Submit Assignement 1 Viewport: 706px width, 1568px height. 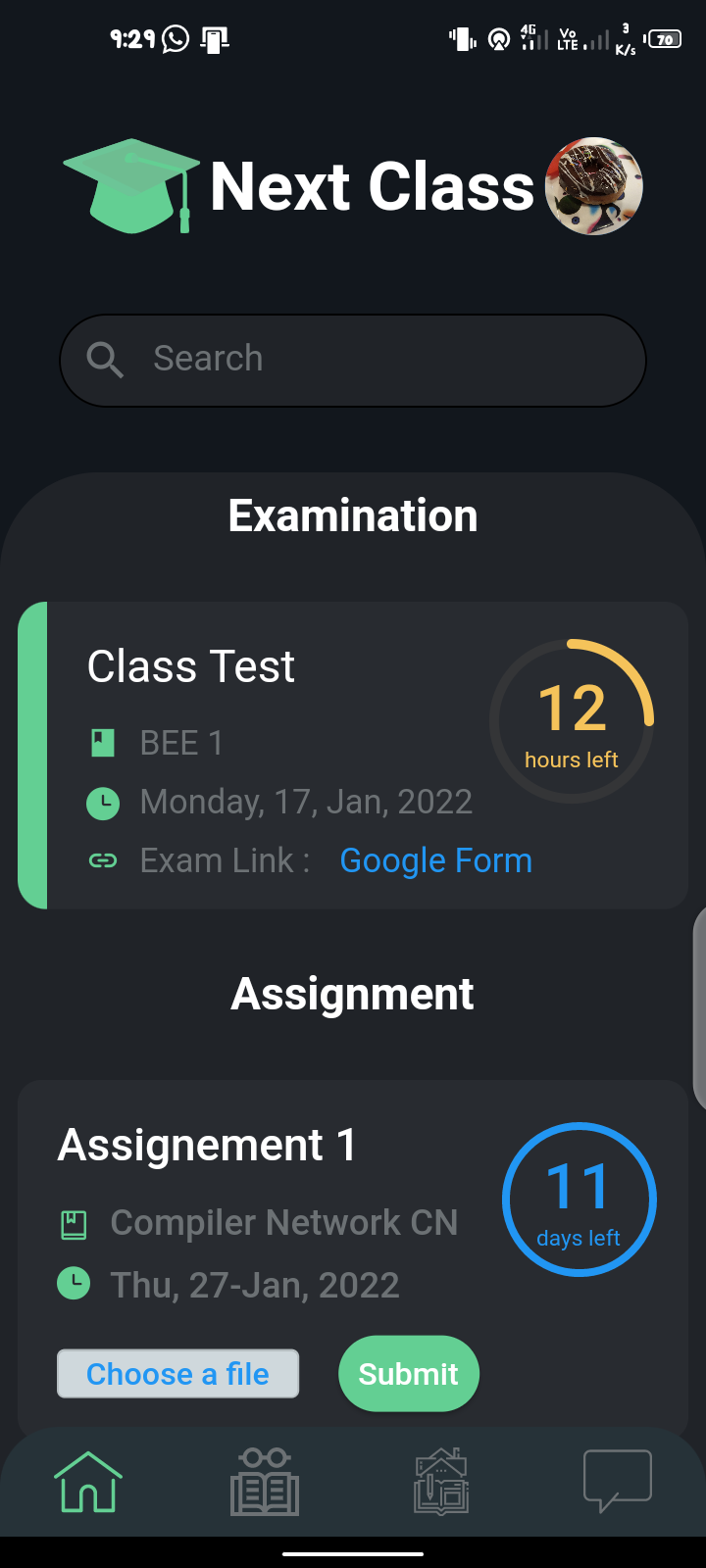(x=408, y=1374)
